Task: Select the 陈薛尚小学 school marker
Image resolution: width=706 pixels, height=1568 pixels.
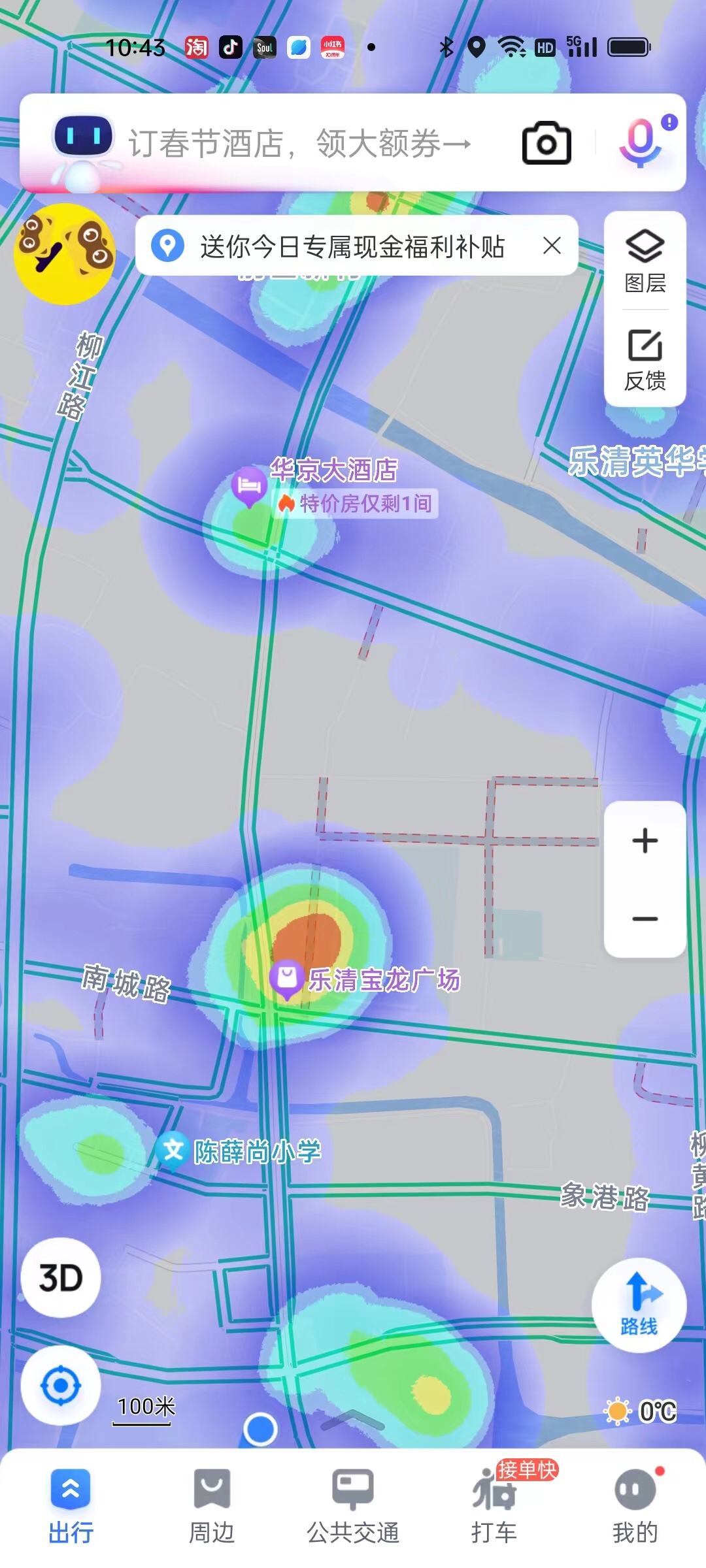Action: 173,1150
